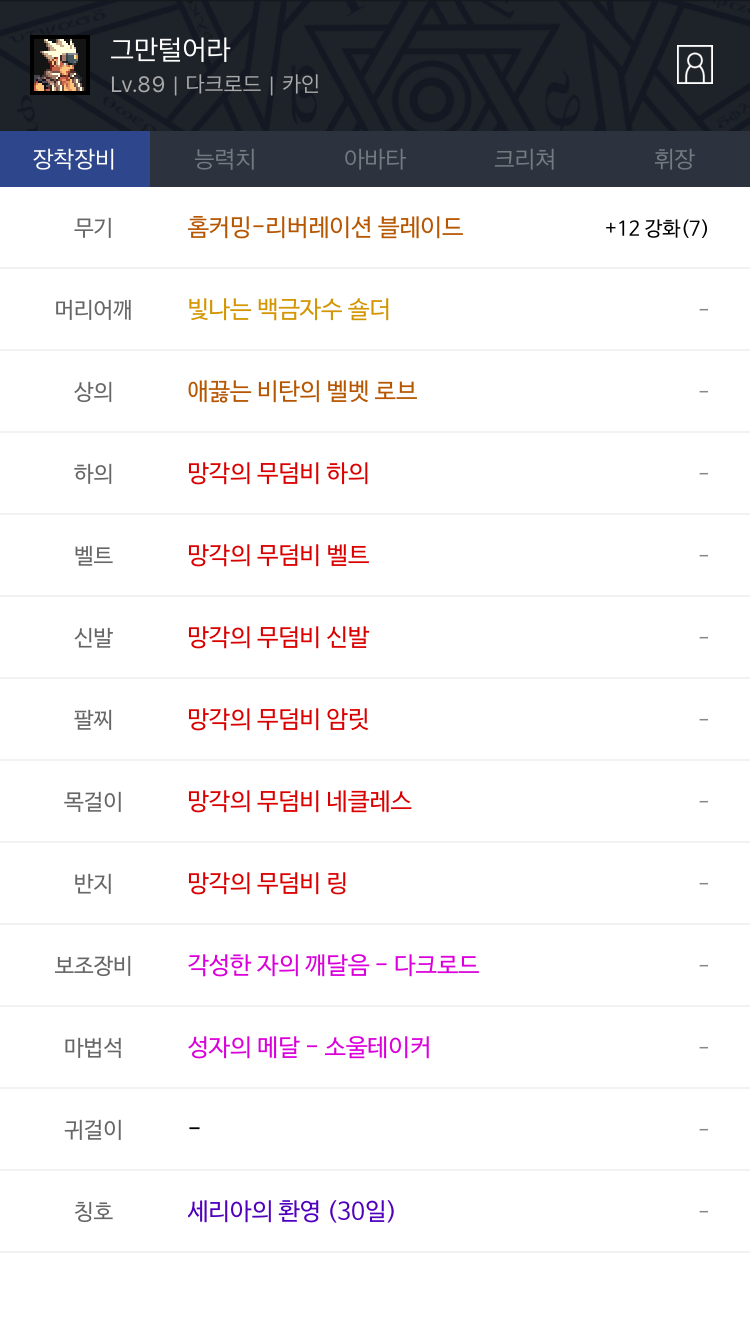Open 각성한 자의 깨달음 - 다크로드
The height and width of the screenshot is (1334, 750).
point(333,965)
